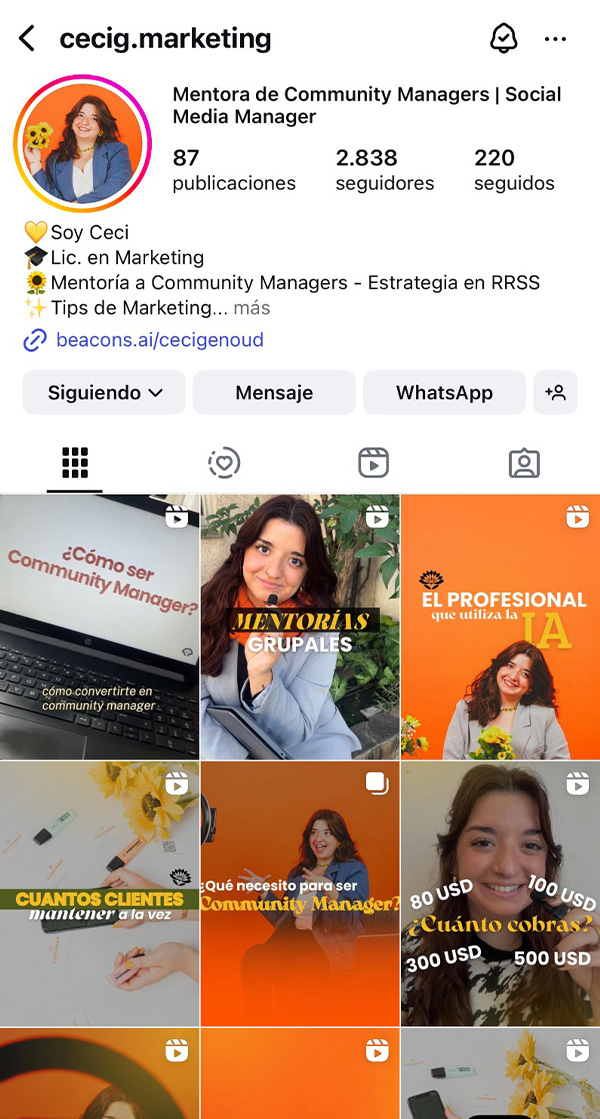Go back from cecig.marketing profile

coord(27,39)
